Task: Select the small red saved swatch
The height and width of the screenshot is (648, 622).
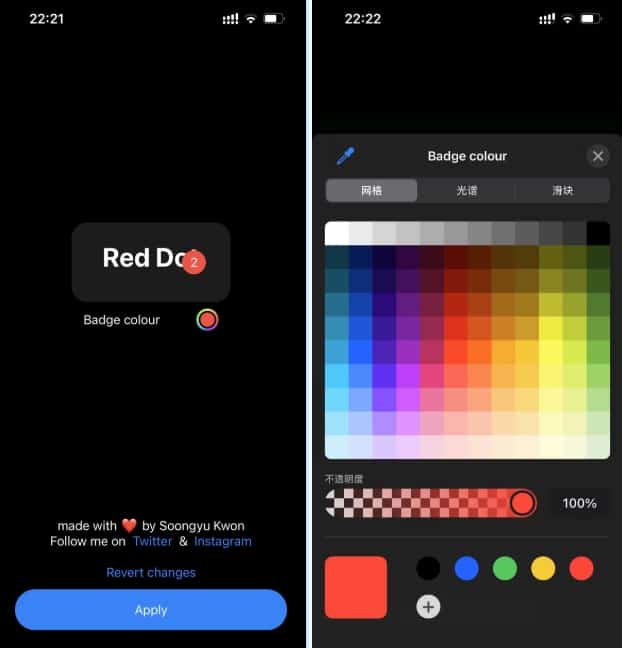Action: tap(581, 569)
